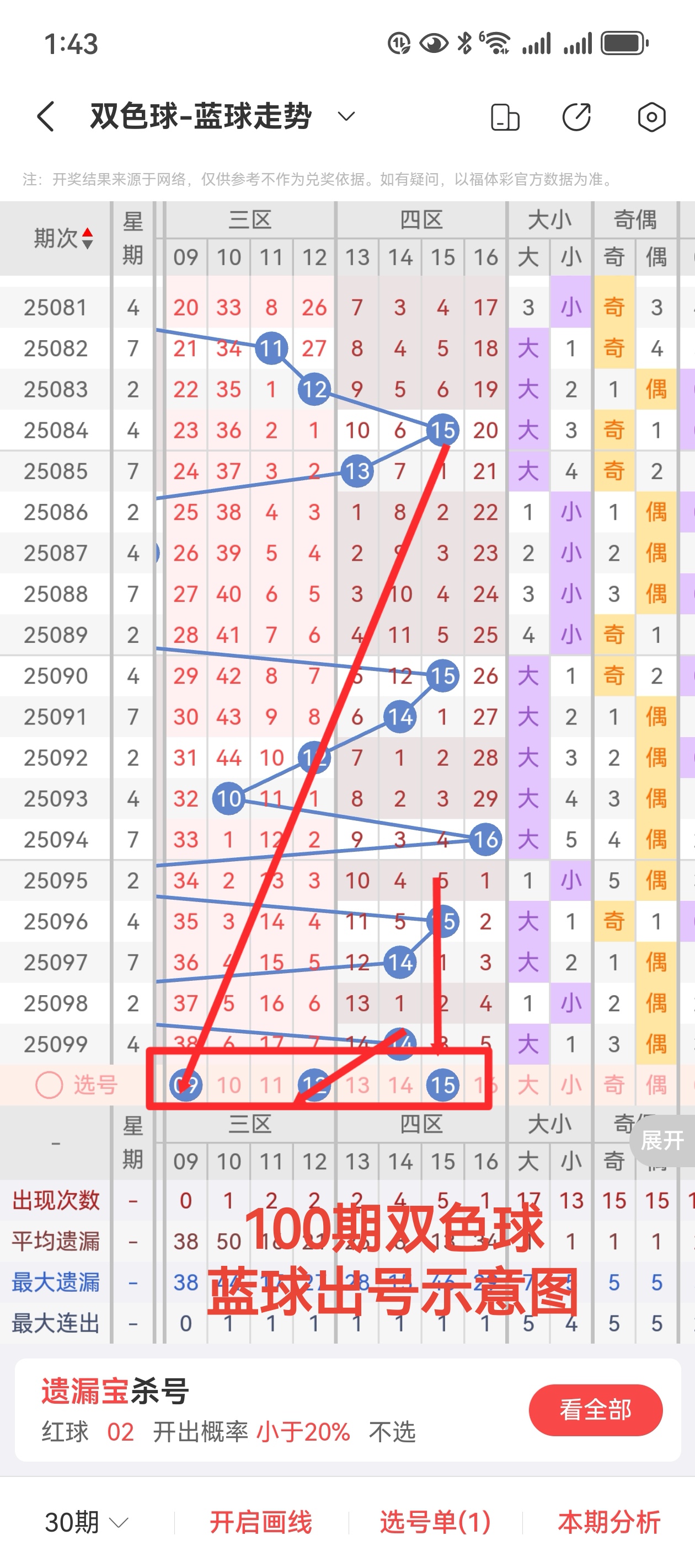Select the 25099 period row

(x=55, y=1043)
